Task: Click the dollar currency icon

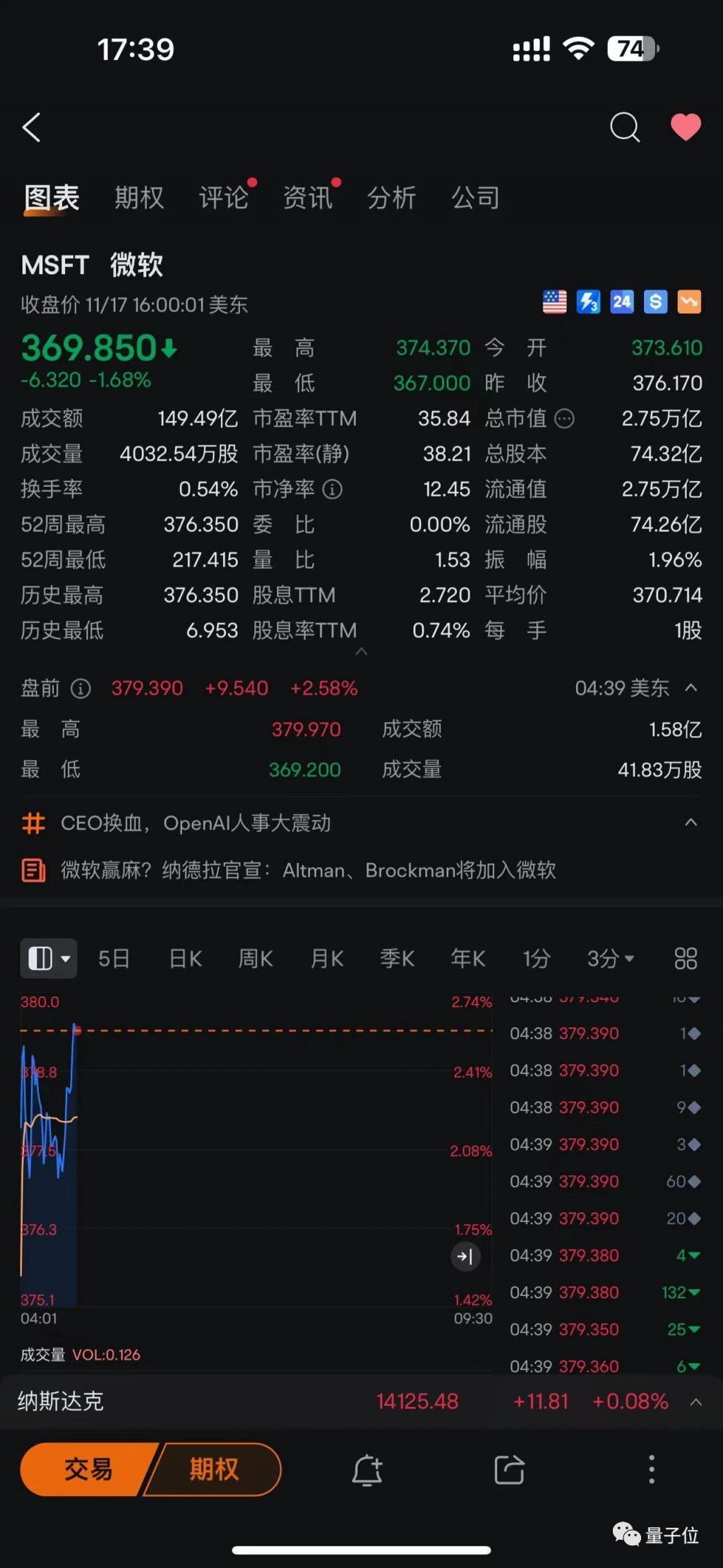Action: click(655, 302)
